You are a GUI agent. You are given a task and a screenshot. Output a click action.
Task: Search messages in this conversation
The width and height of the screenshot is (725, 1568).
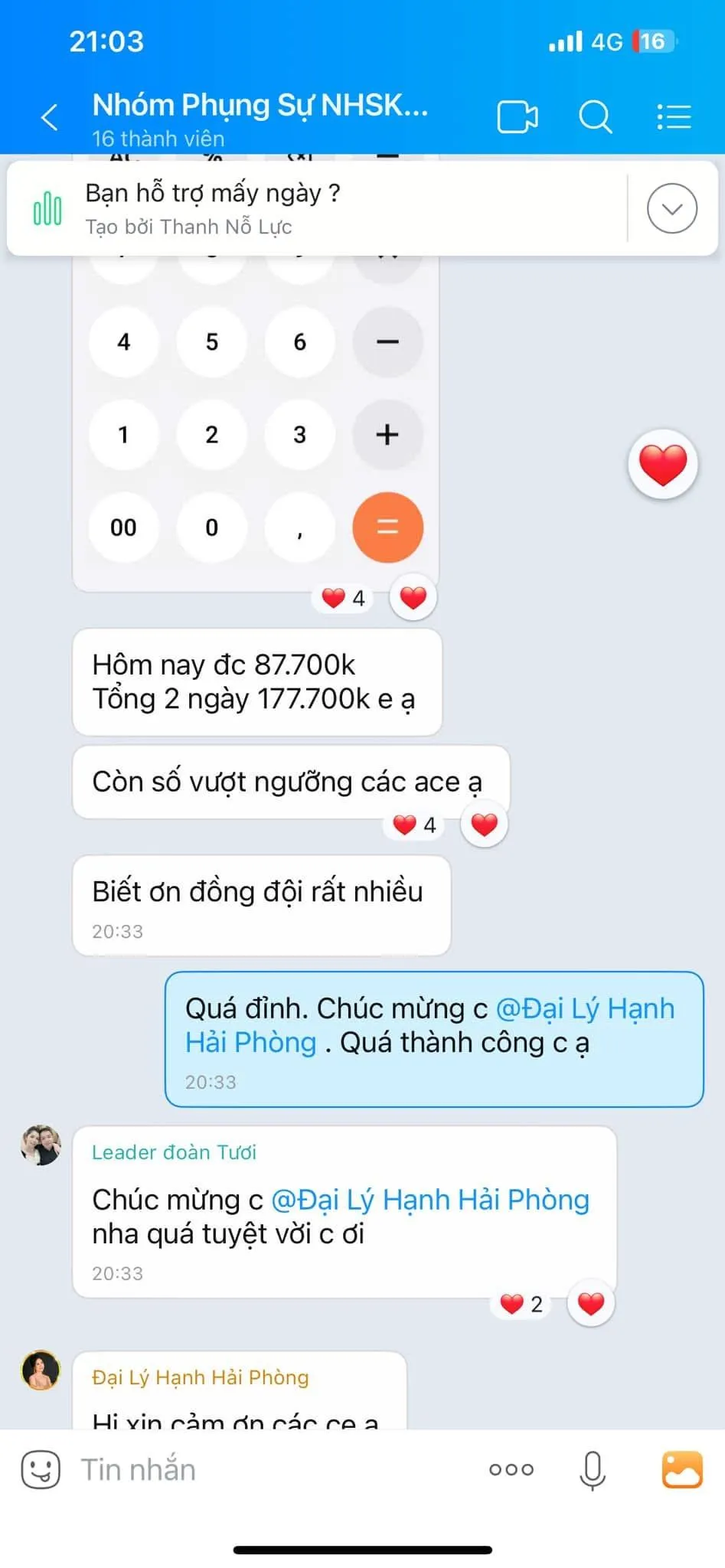(595, 117)
